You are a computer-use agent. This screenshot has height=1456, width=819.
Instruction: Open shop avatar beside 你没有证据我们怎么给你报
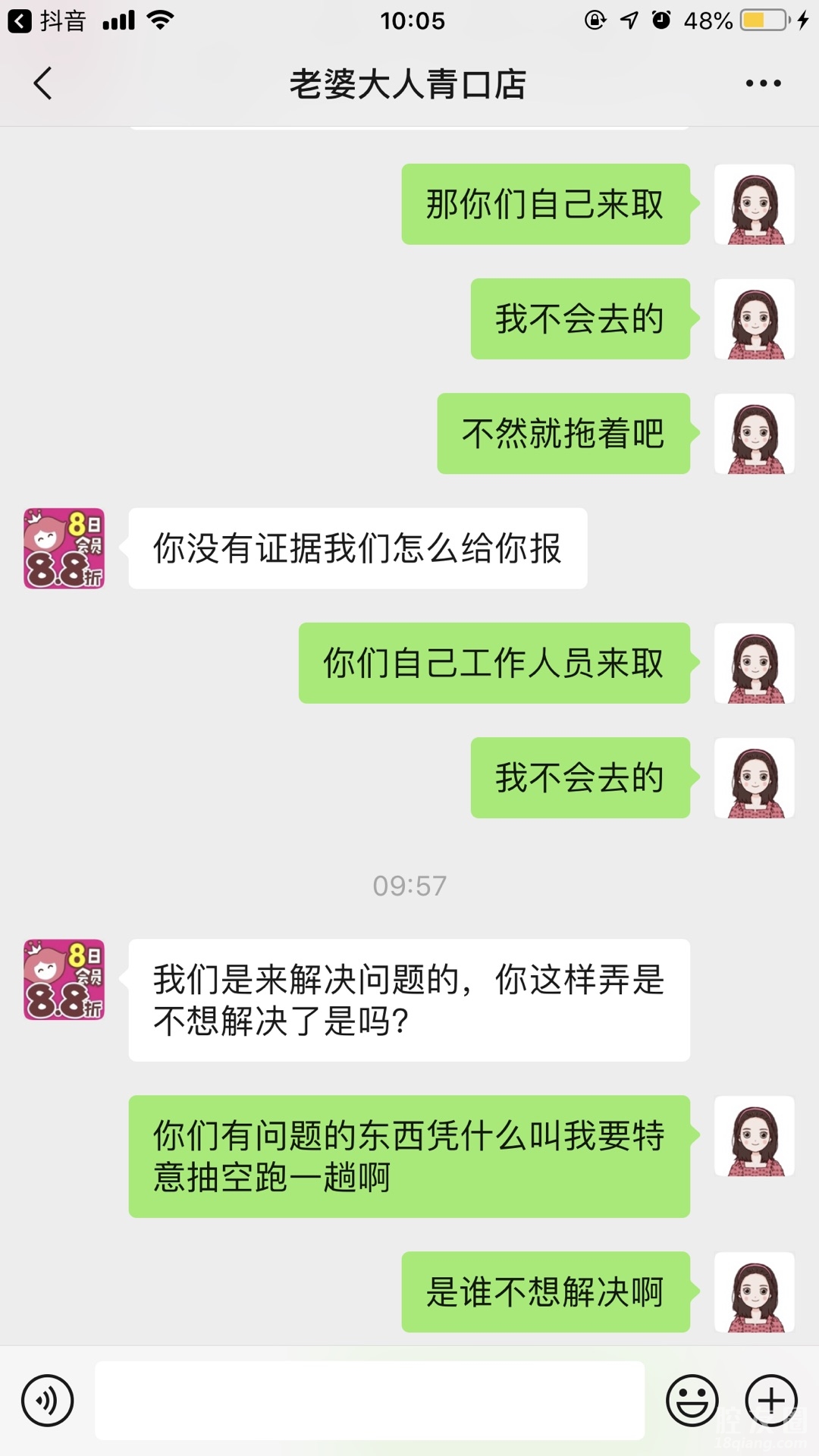tap(64, 548)
